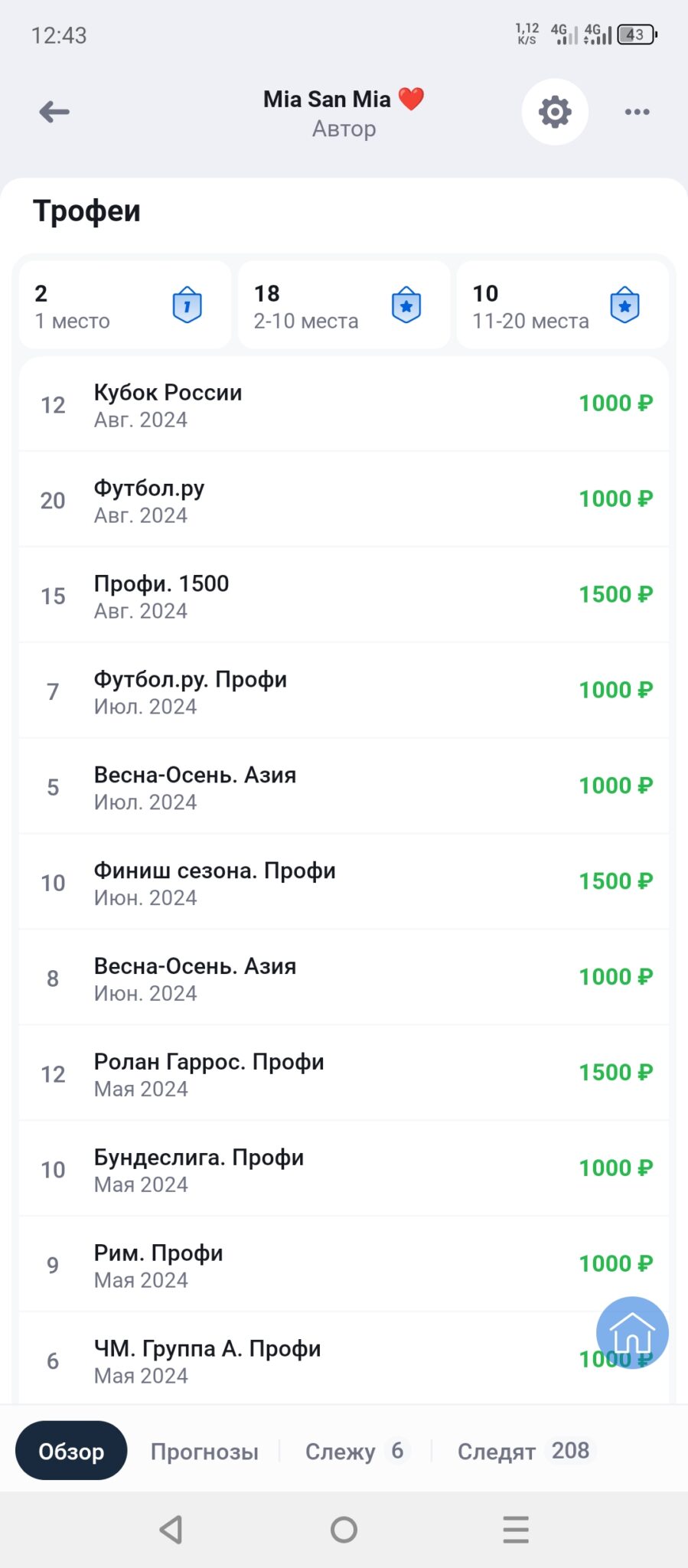Switch to the Обзор tab
This screenshot has width=688, height=1568.
[x=71, y=1451]
